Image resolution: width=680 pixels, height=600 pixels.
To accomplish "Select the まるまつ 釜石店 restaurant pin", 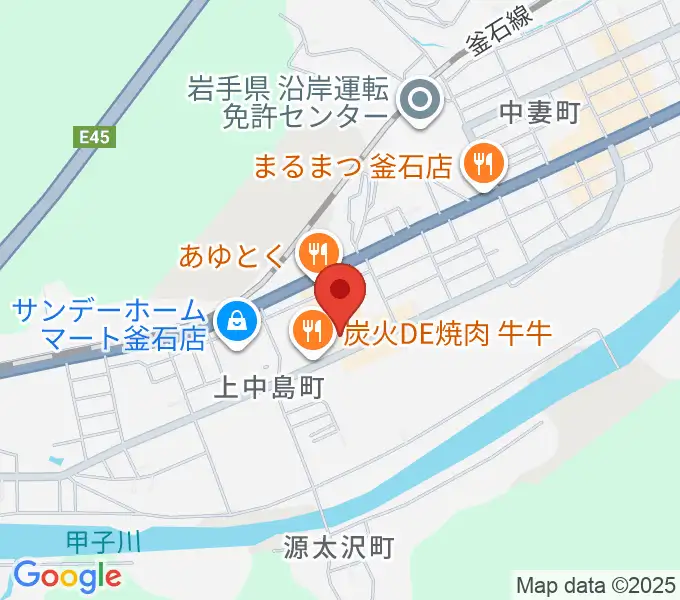I will 485,163.
